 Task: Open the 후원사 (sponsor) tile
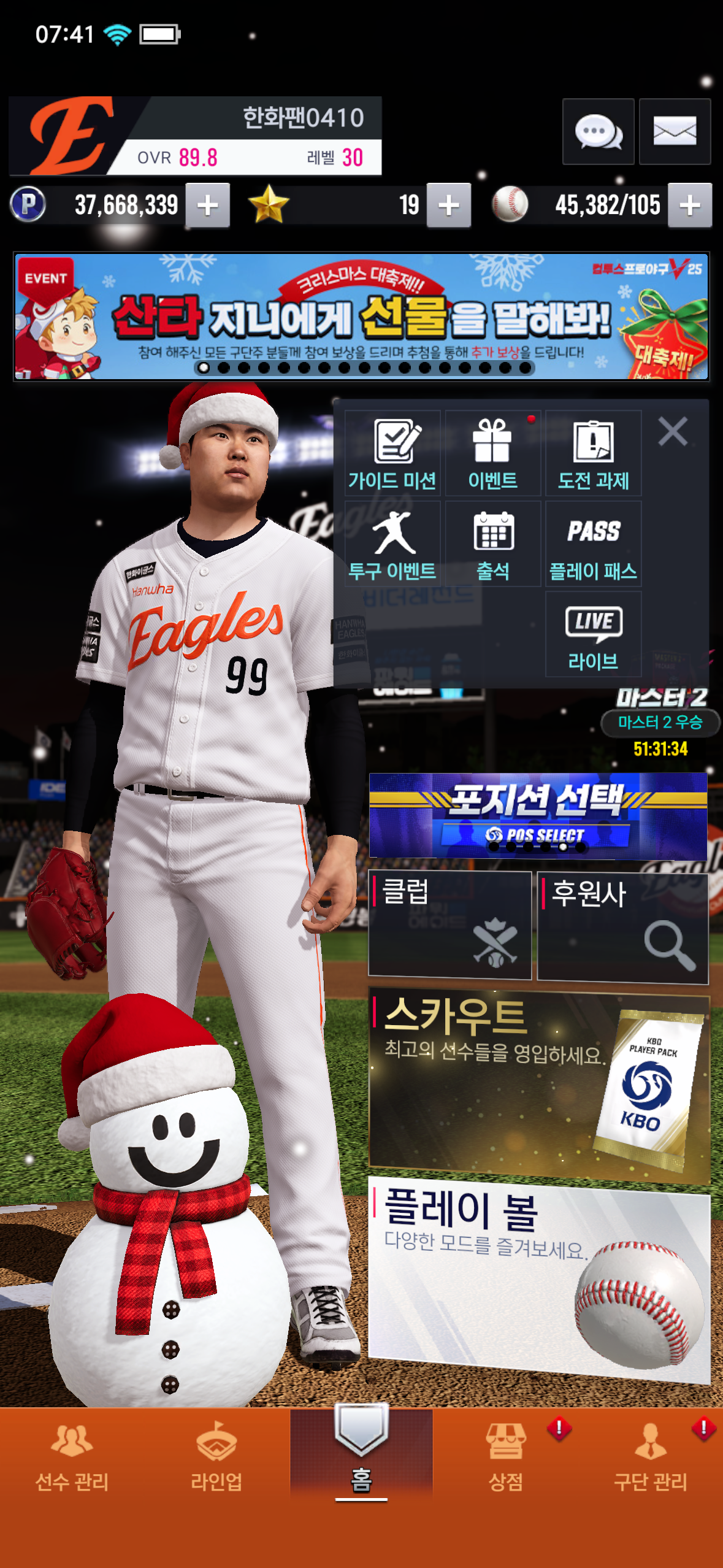pos(622,926)
